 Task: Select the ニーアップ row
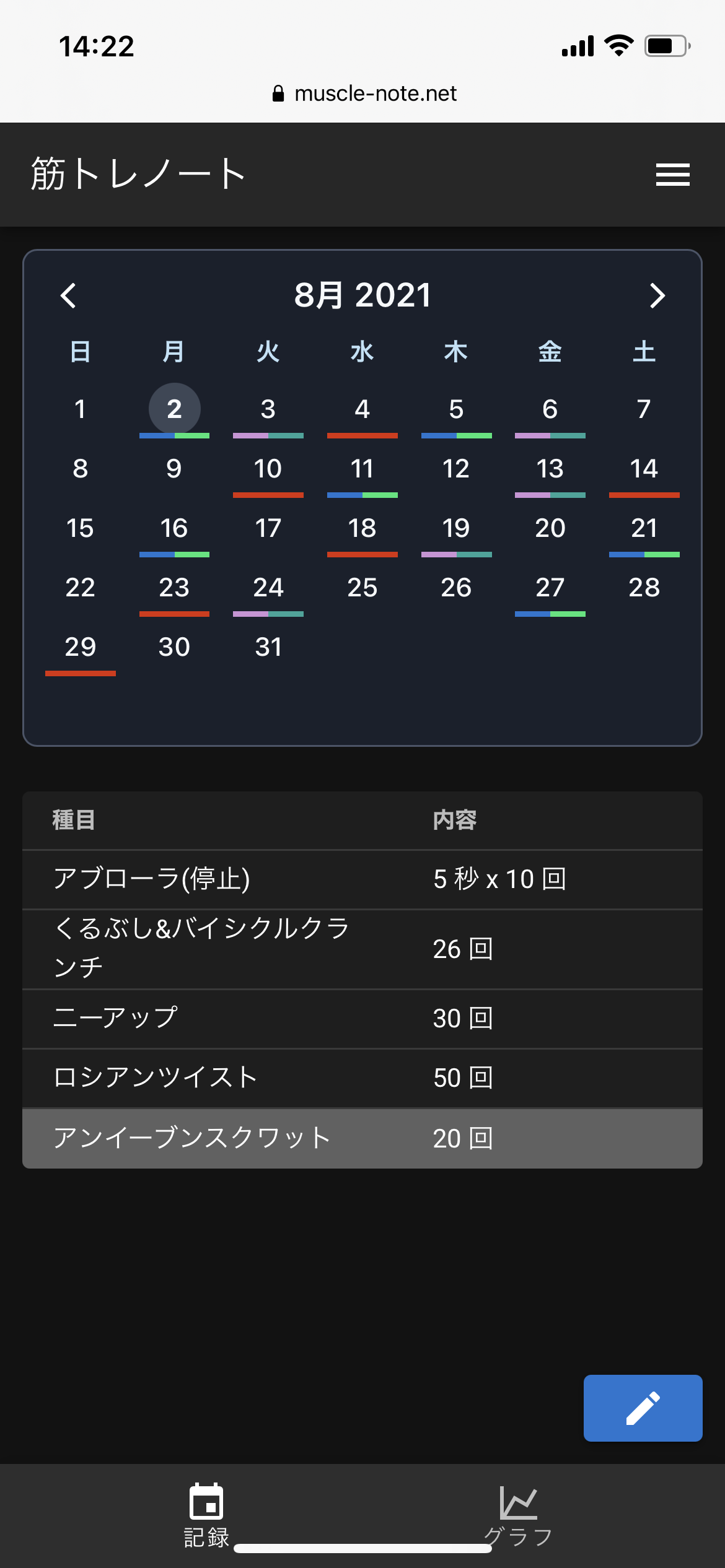pos(362,1019)
